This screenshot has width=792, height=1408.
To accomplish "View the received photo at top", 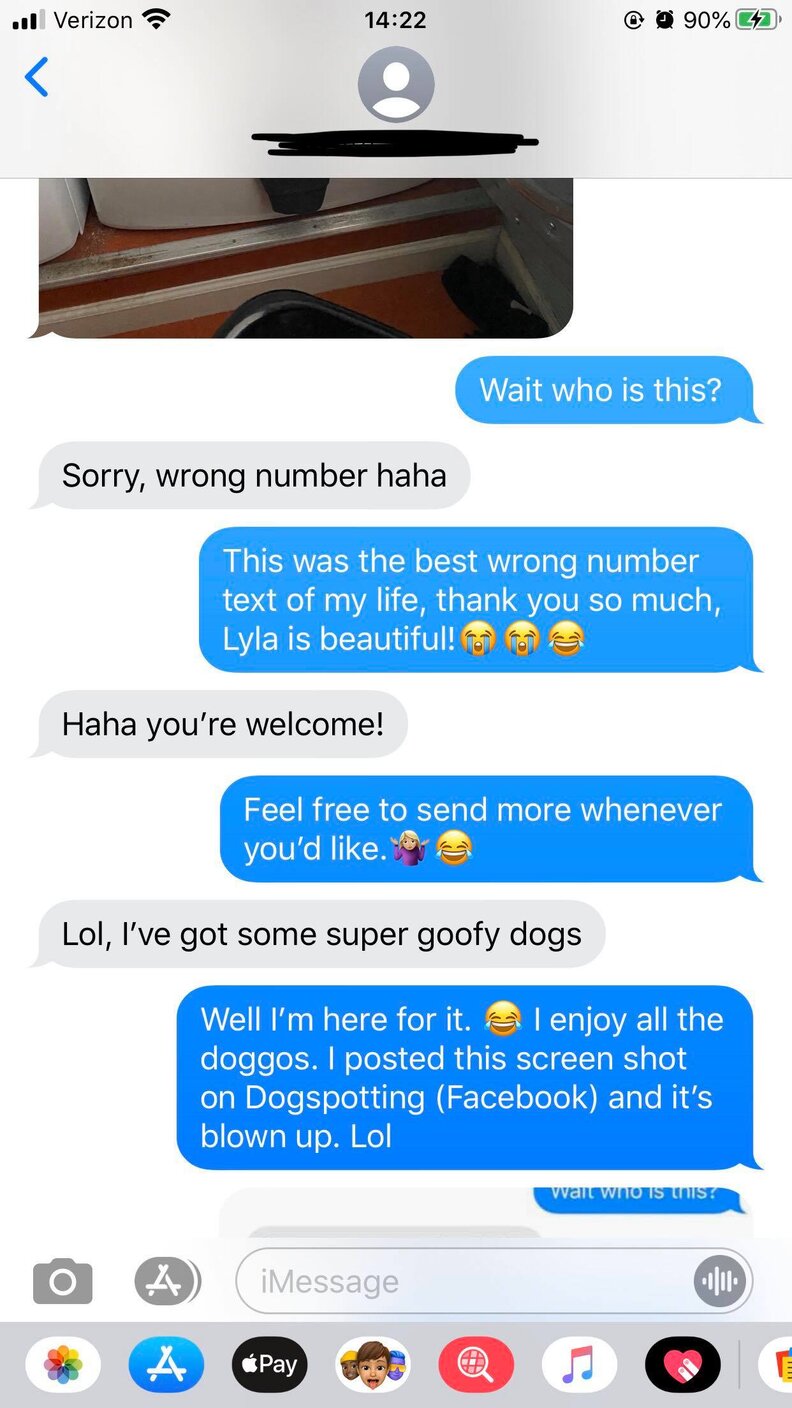I will pyautogui.click(x=305, y=258).
